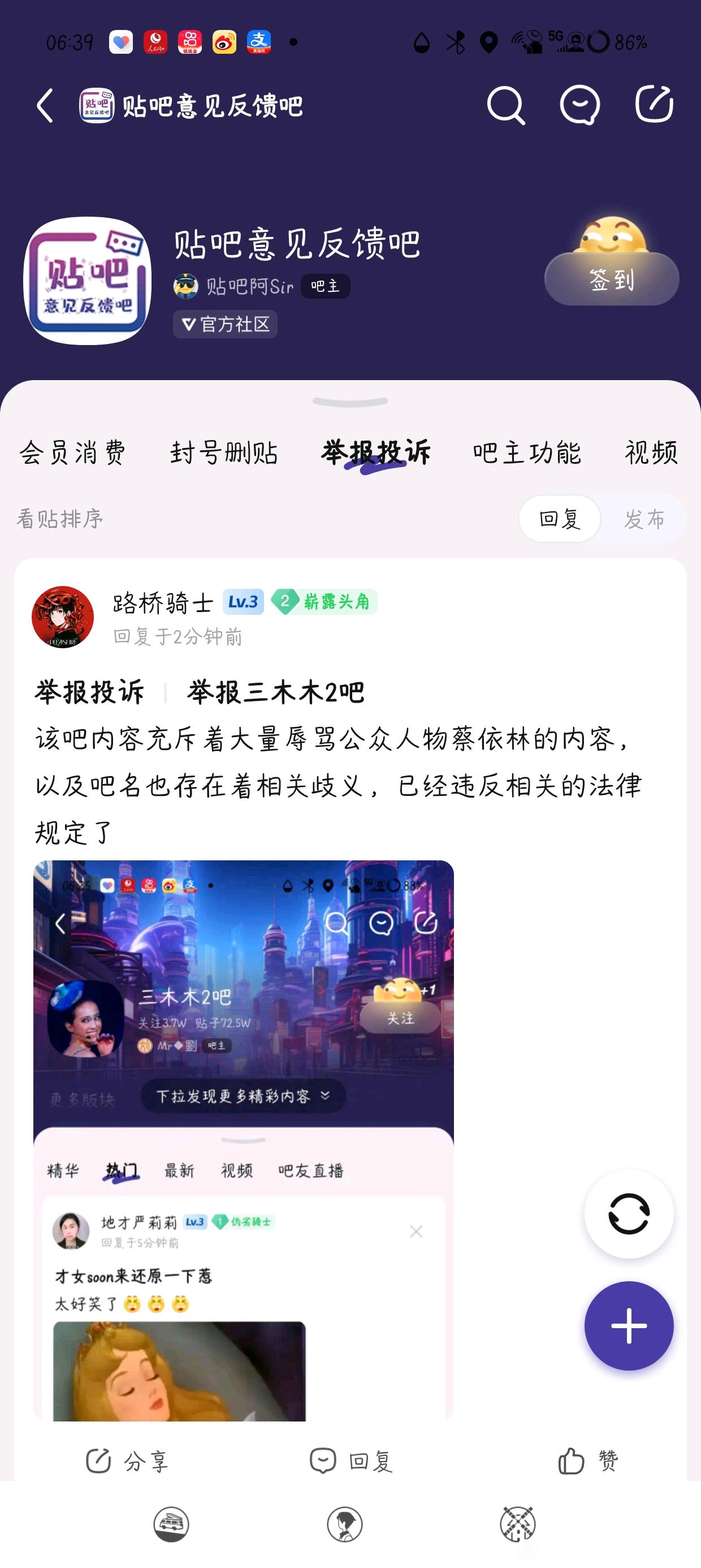Screen dimensions: 701x1568
Task: Open the post 举报三木木2吧
Action: [275, 692]
